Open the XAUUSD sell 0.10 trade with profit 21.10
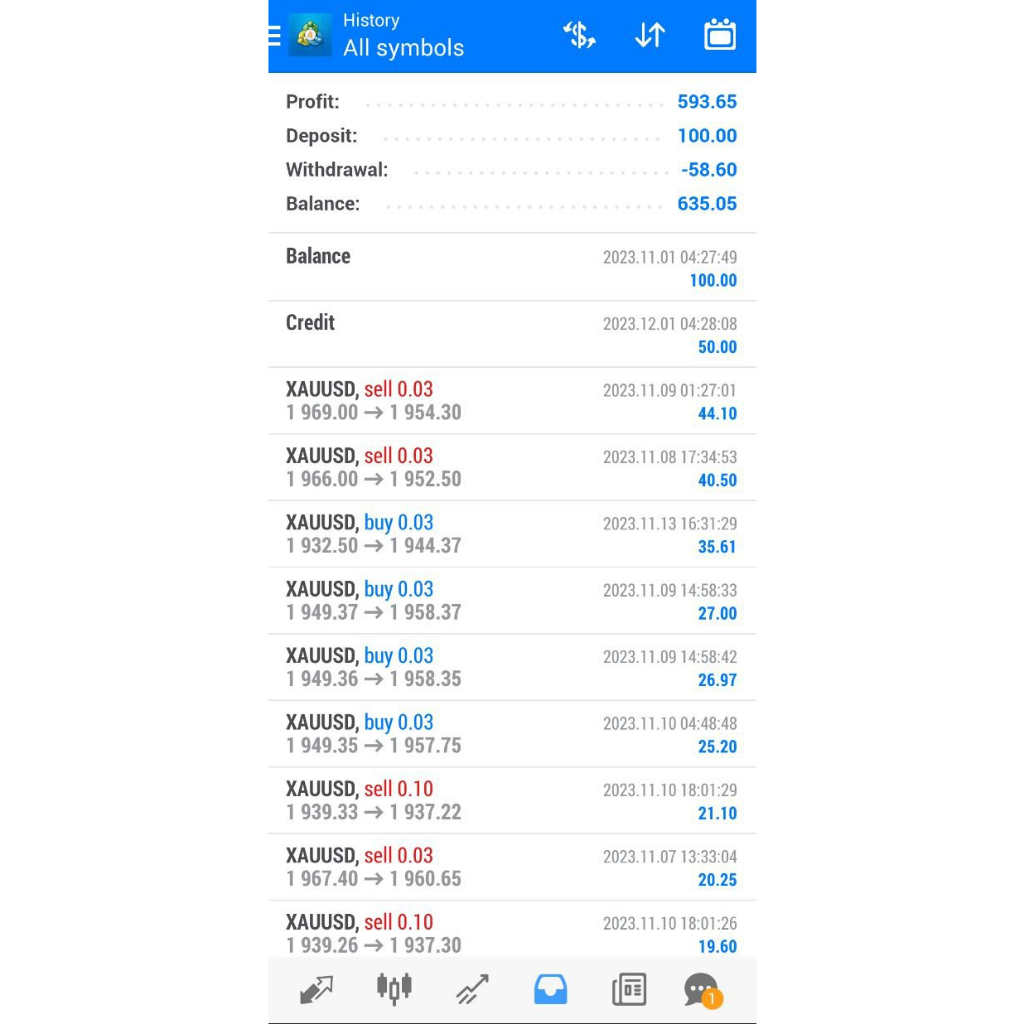 [x=512, y=801]
